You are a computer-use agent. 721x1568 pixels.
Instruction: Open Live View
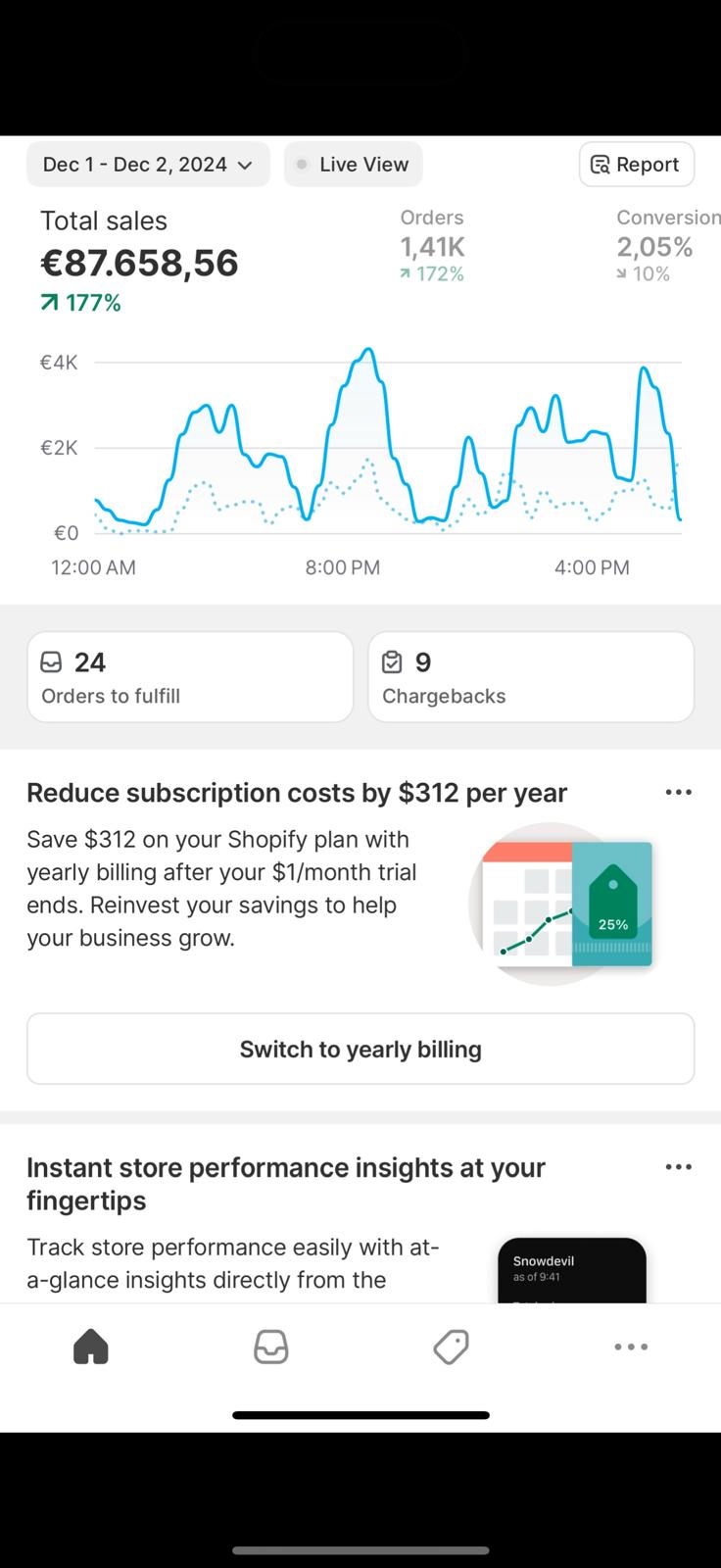[353, 165]
